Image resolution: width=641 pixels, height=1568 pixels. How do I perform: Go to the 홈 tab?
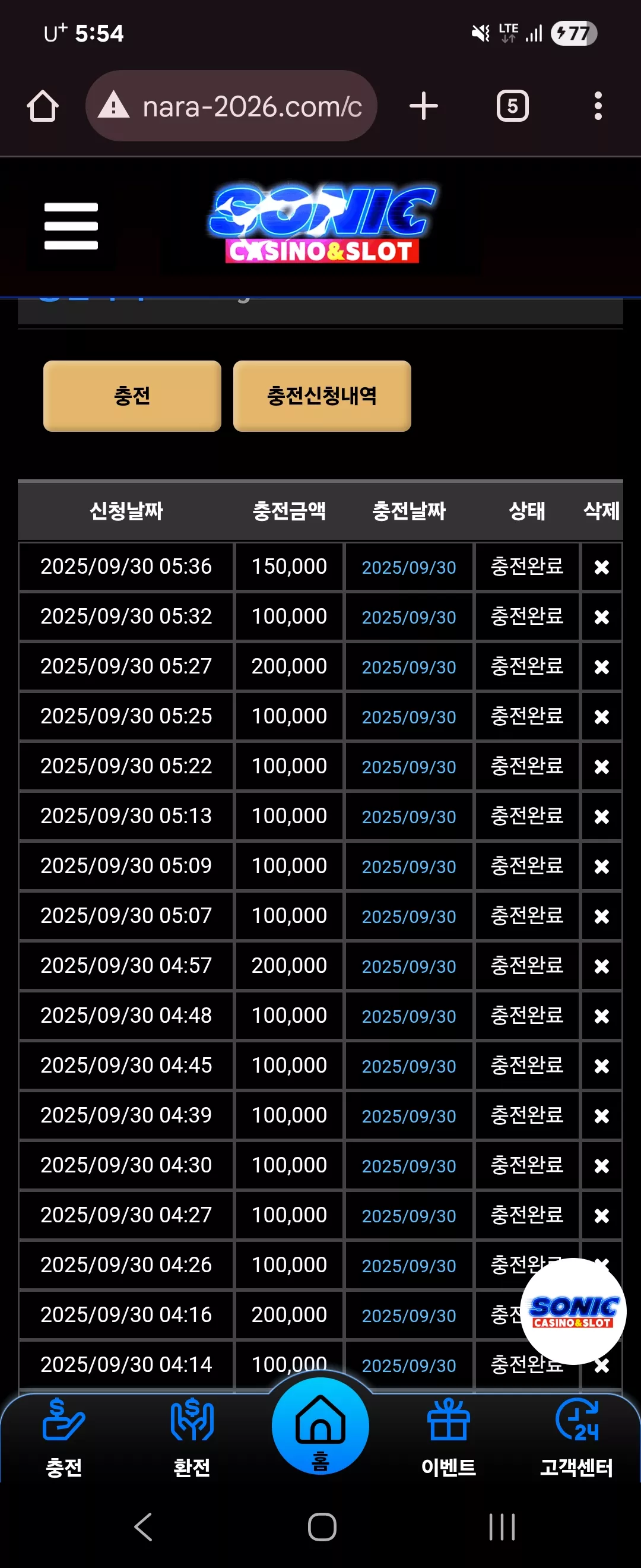pyautogui.click(x=320, y=1425)
